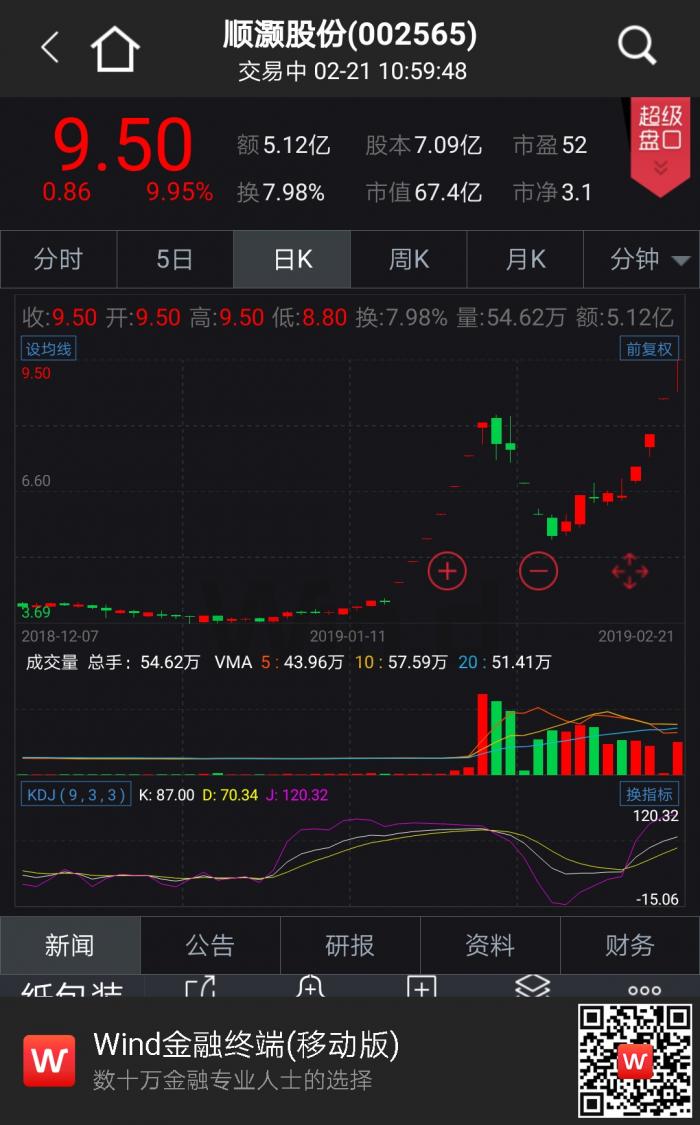Switch to the 分时 chart tab

58,260
